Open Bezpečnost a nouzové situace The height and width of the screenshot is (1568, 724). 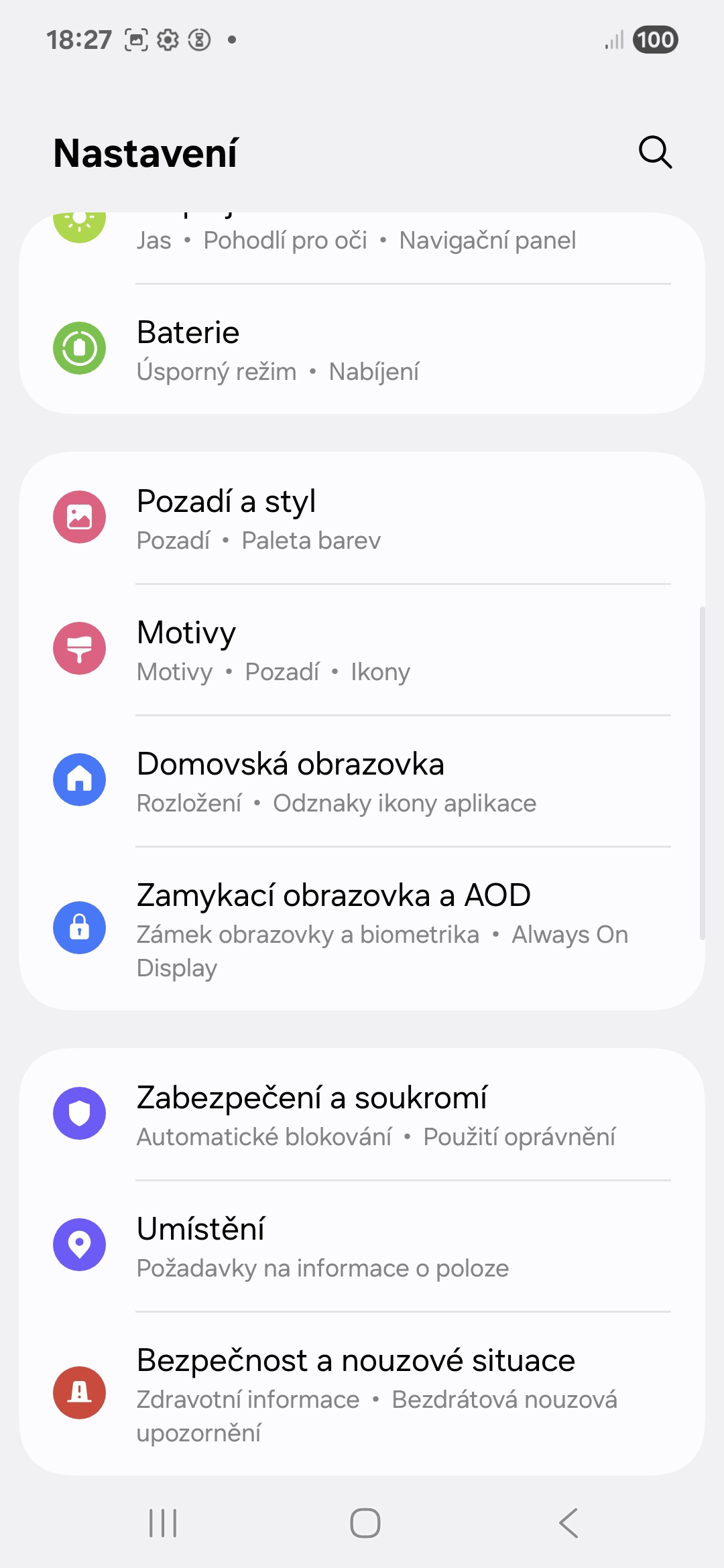362,1393
